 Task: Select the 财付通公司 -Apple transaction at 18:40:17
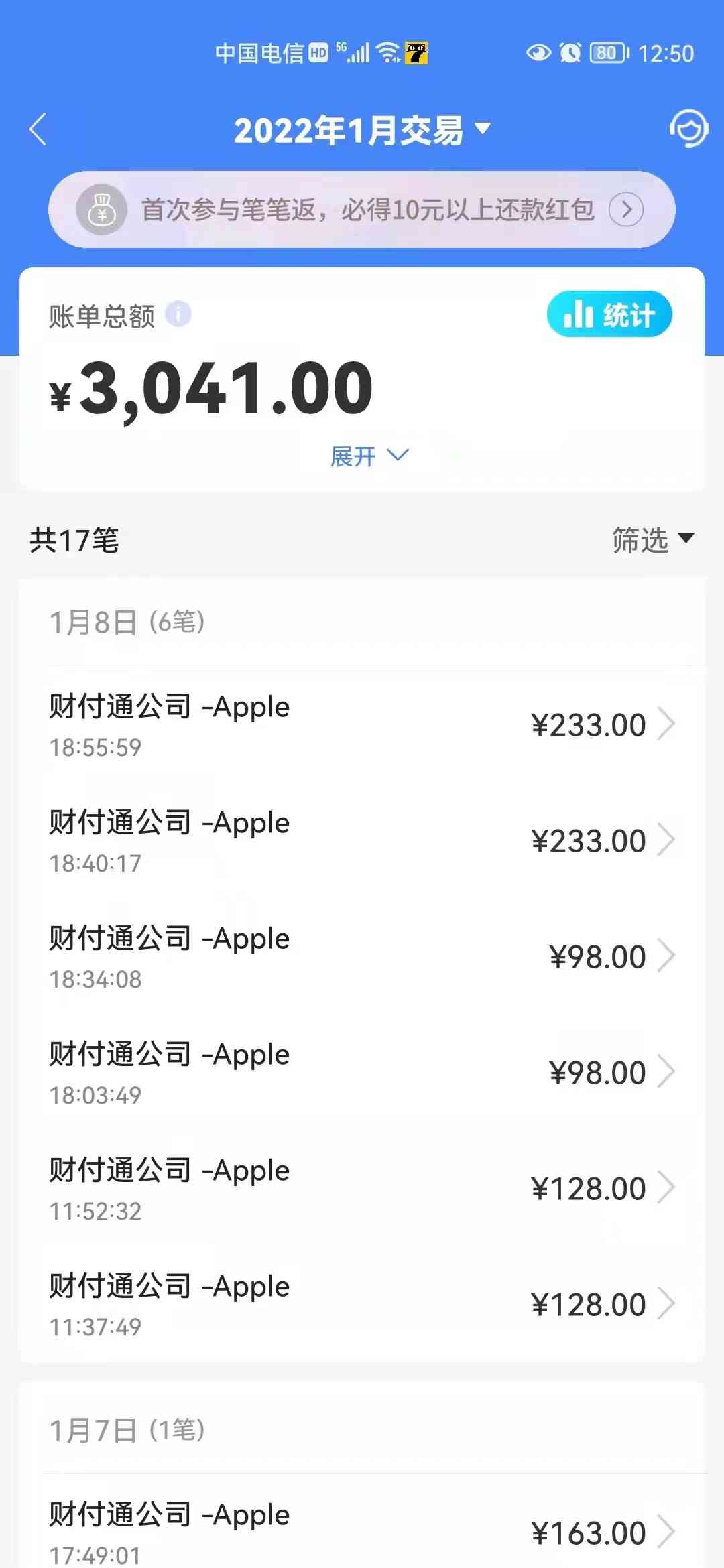[x=362, y=840]
